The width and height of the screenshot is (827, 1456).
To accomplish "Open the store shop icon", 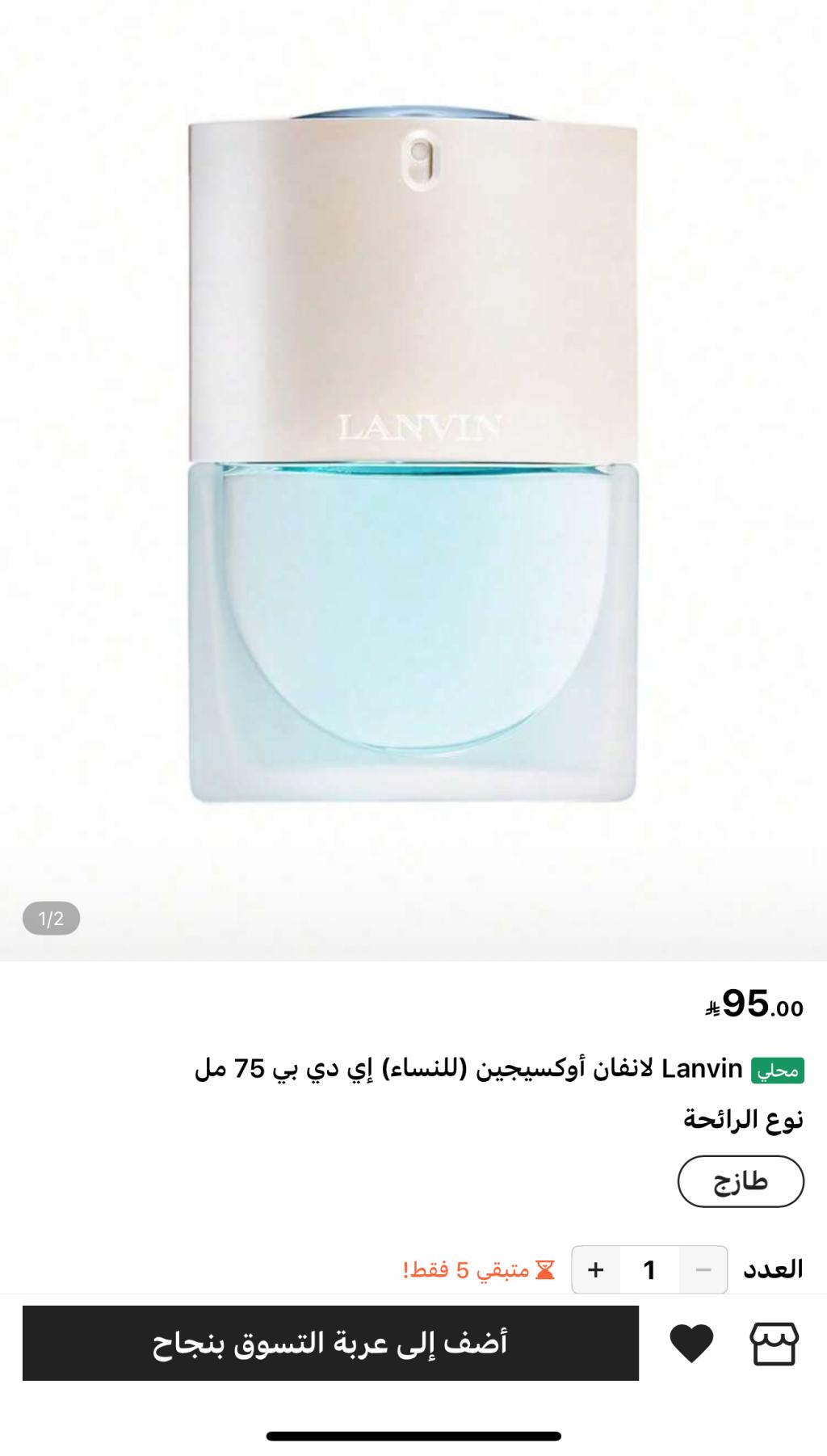I will 774,1344.
